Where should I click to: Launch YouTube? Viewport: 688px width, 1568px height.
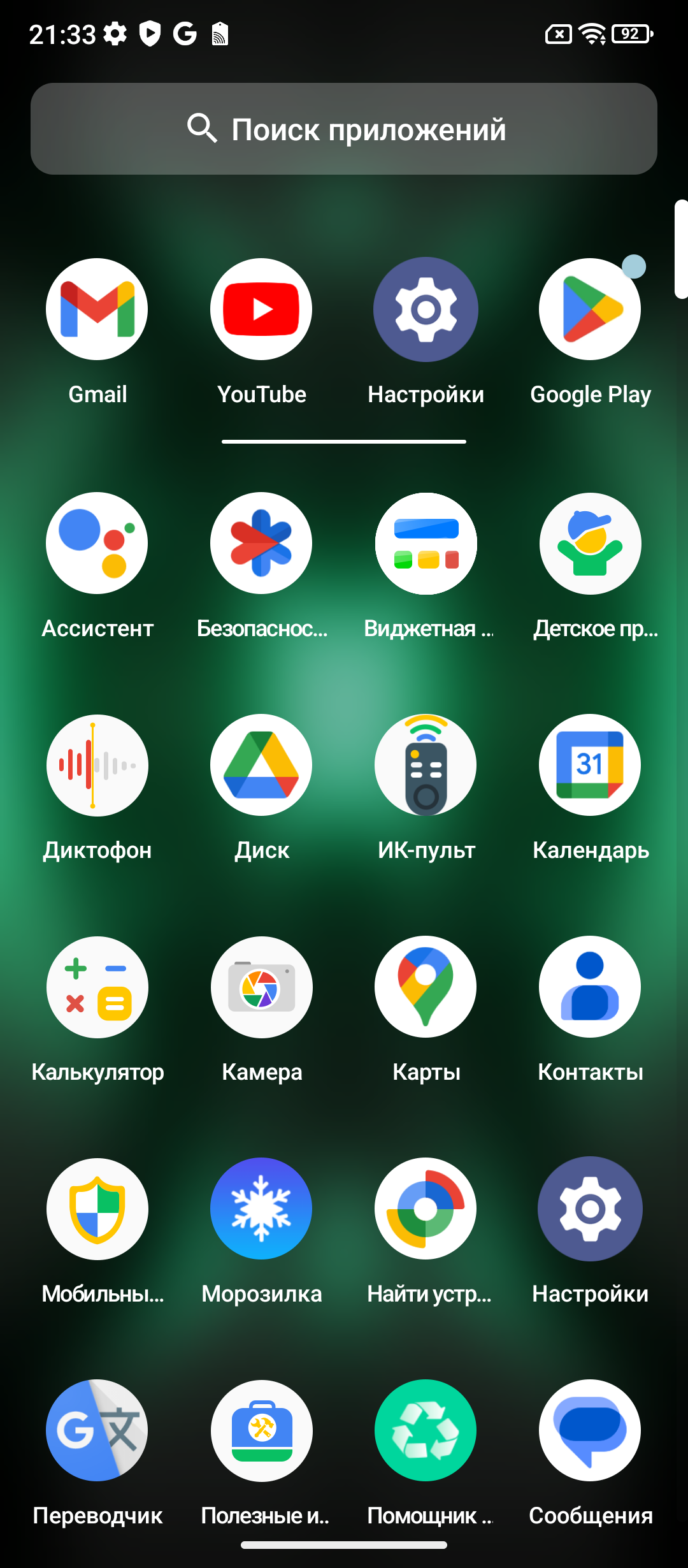[x=261, y=310]
